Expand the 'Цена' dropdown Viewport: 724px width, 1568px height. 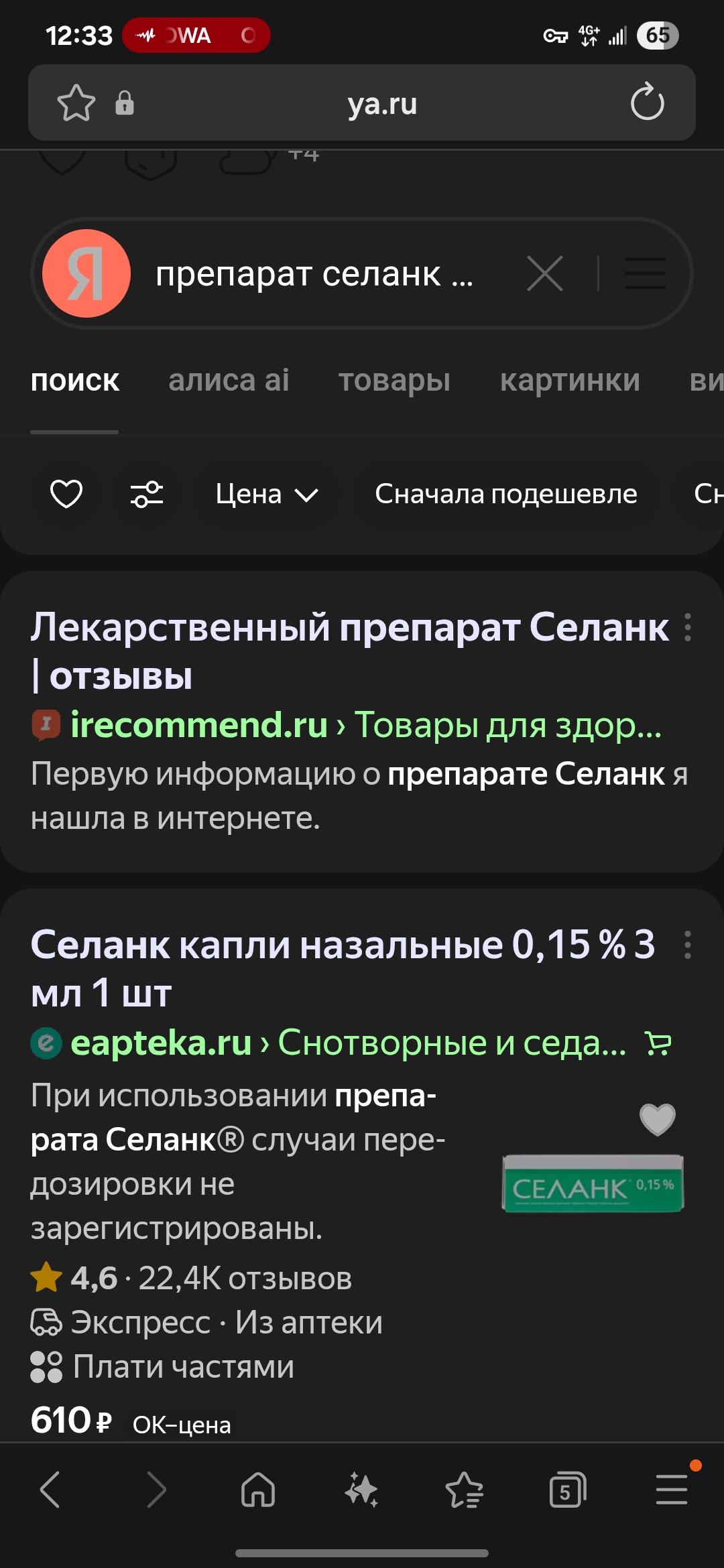click(266, 495)
